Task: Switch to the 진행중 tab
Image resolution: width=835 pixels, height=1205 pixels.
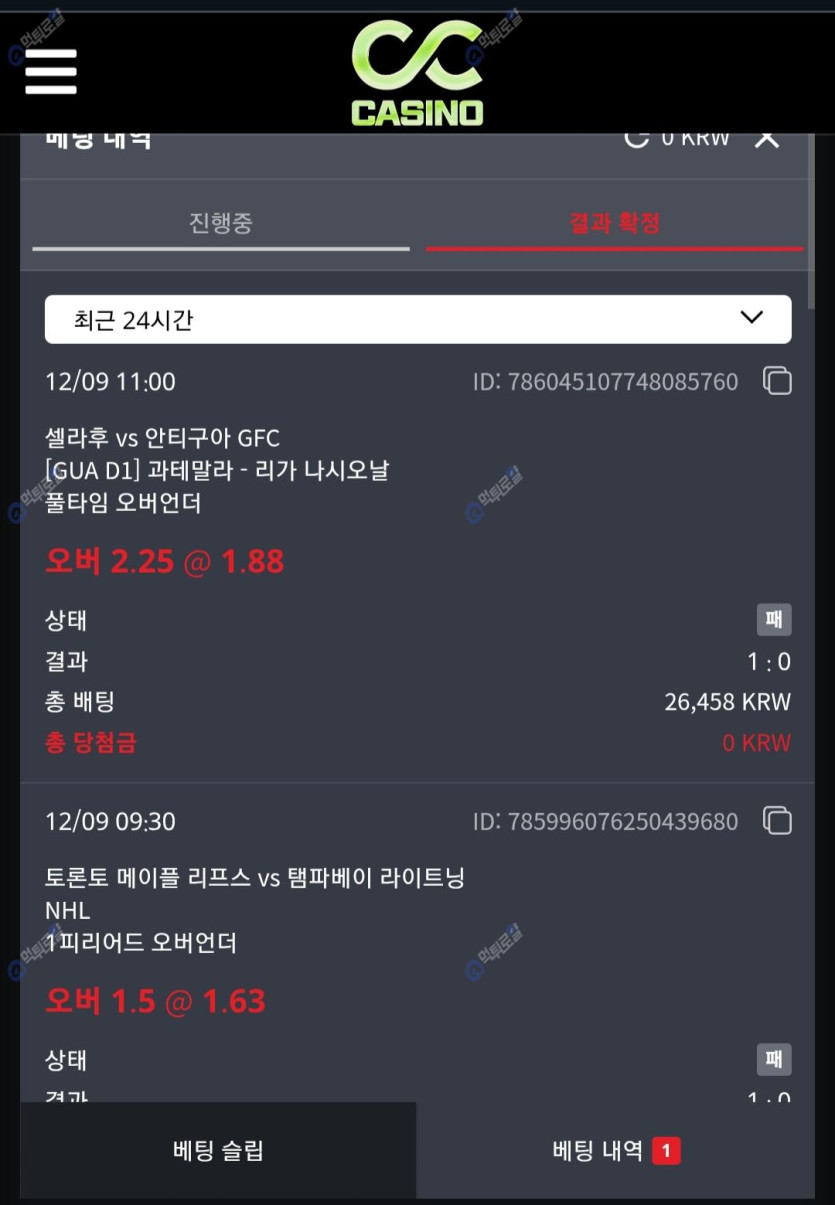Action: (220, 223)
